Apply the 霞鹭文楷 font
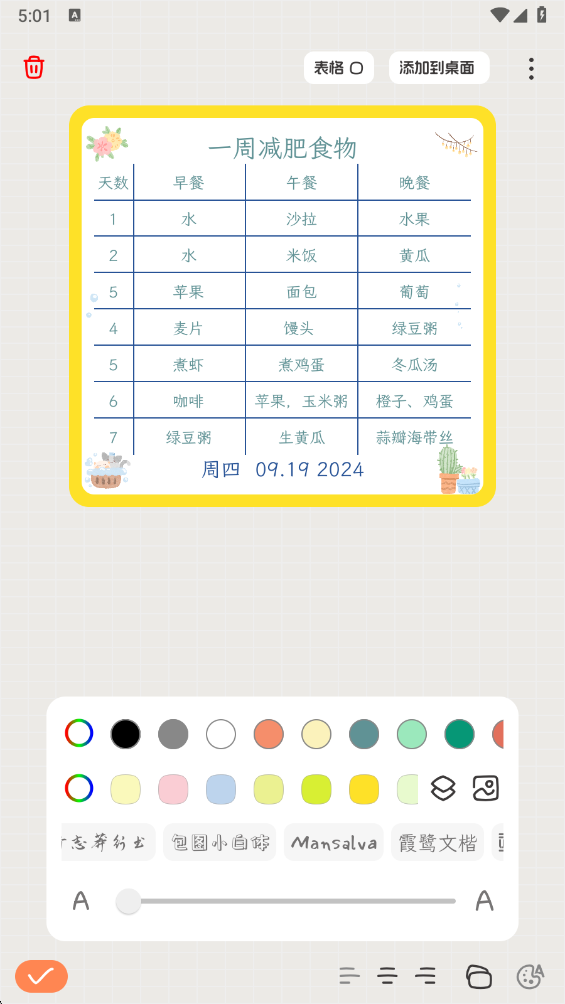Image resolution: width=565 pixels, height=1004 pixels. [438, 842]
